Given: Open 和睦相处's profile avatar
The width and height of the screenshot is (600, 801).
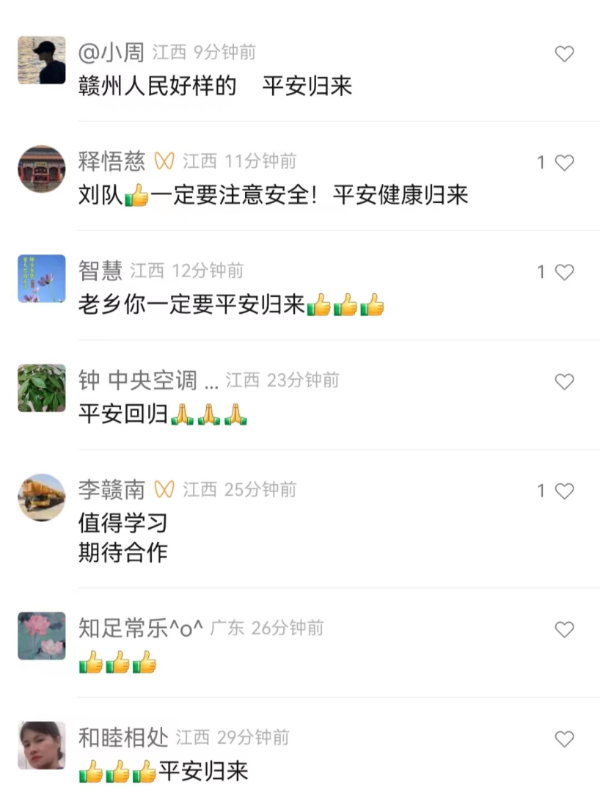Looking at the screenshot, I should coord(41,746).
